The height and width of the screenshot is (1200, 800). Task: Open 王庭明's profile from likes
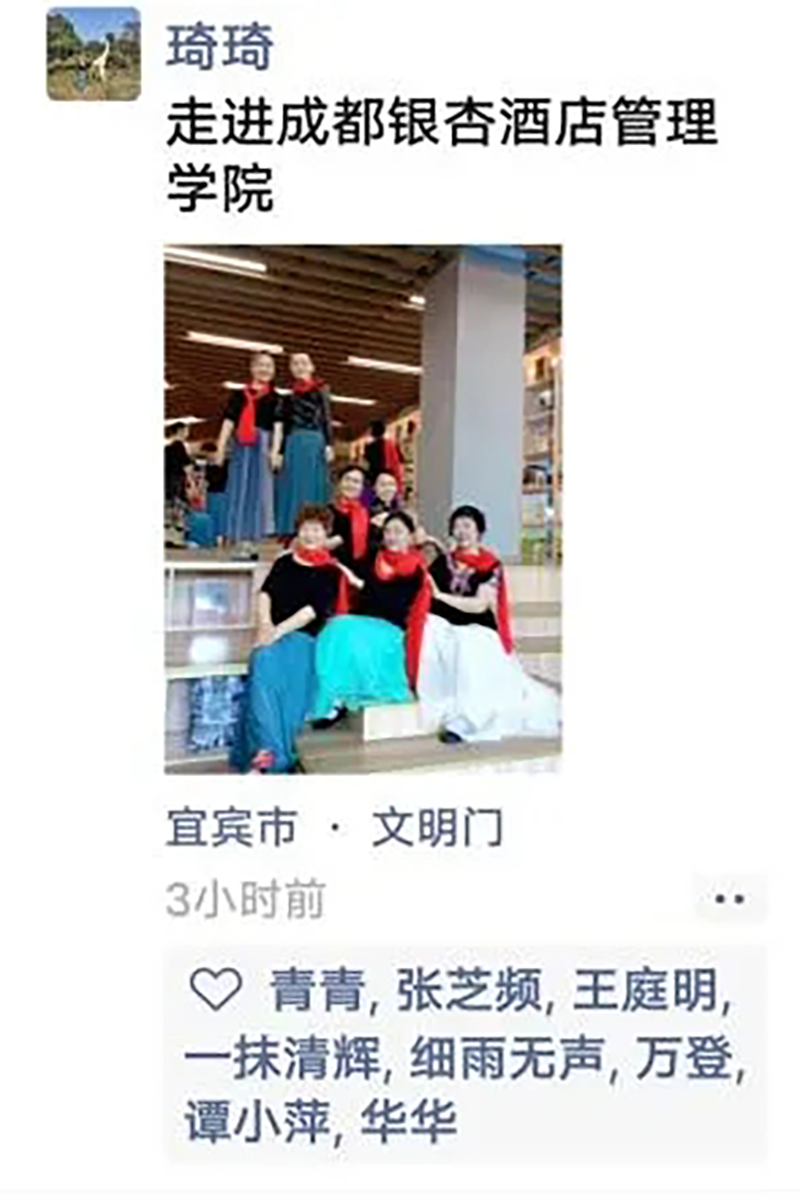coord(644,991)
